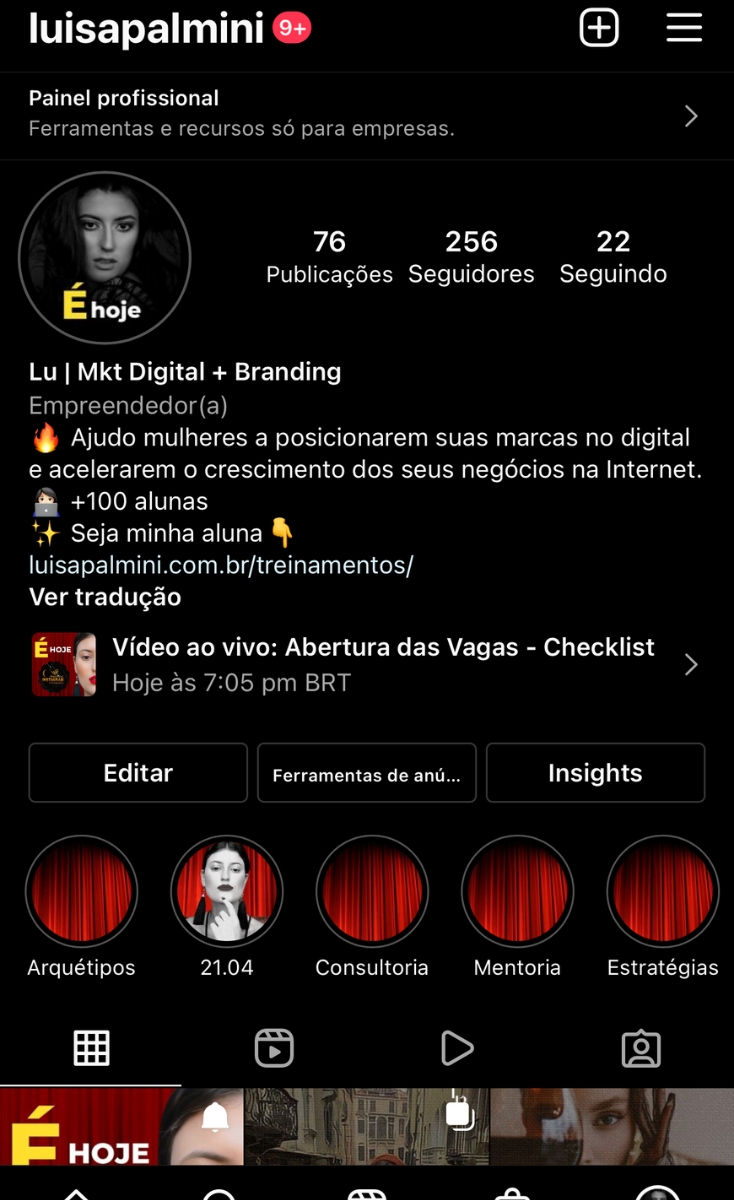Show the 22 Seguindo list

coord(613,256)
